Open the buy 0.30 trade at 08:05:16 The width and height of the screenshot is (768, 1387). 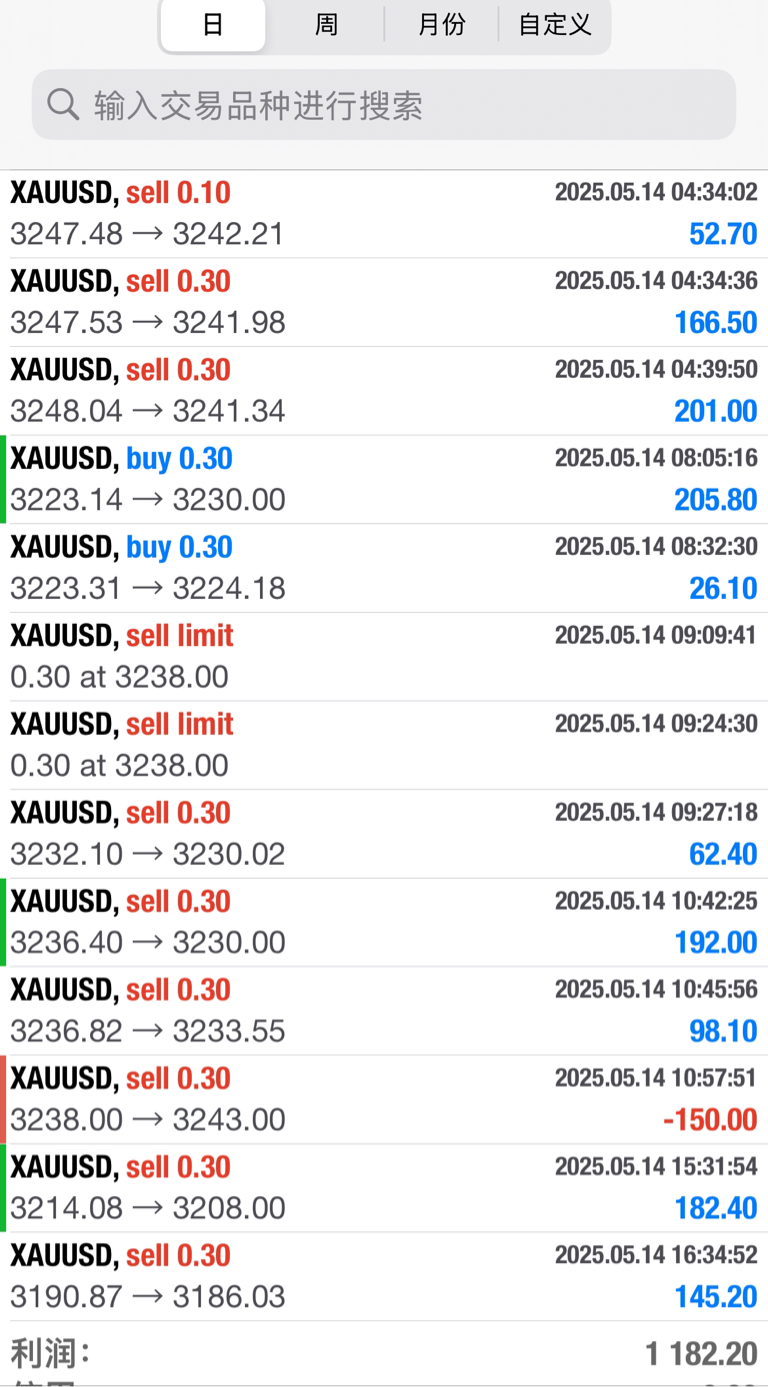pos(384,480)
